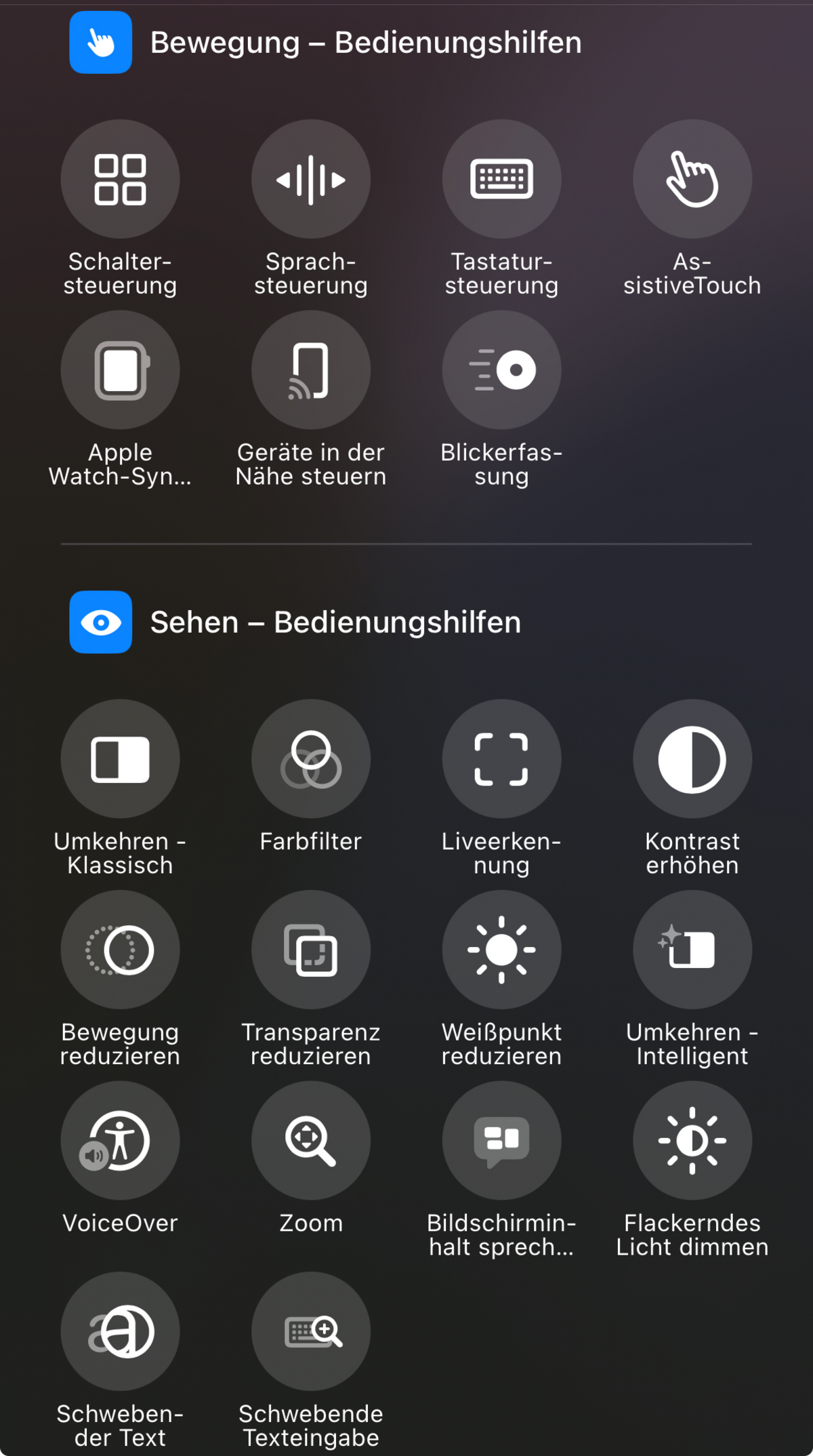Image resolution: width=813 pixels, height=1456 pixels.
Task: Tap Geräte in der Nähe steuern
Action: tap(311, 370)
